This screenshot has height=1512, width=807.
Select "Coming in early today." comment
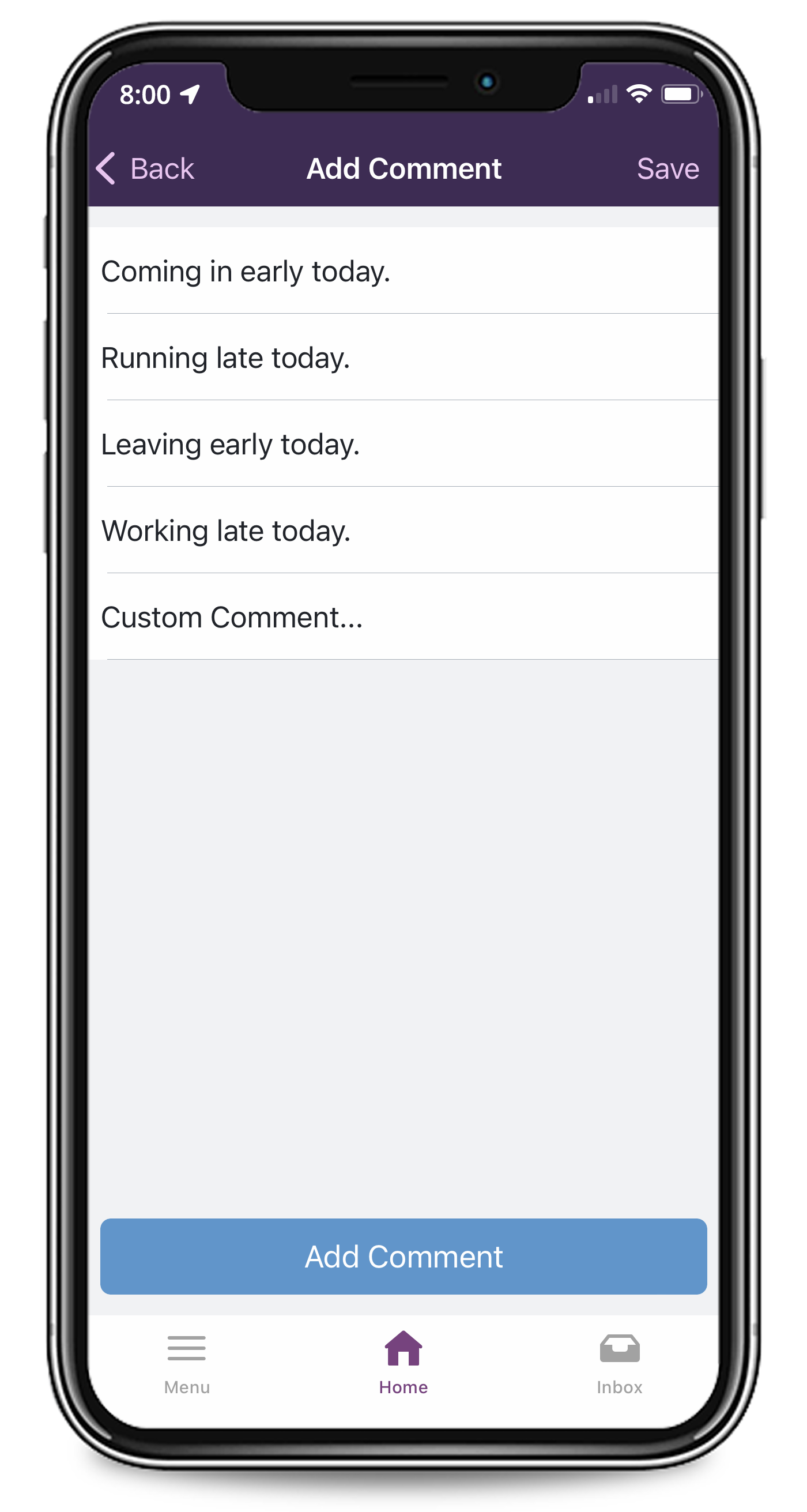click(402, 271)
